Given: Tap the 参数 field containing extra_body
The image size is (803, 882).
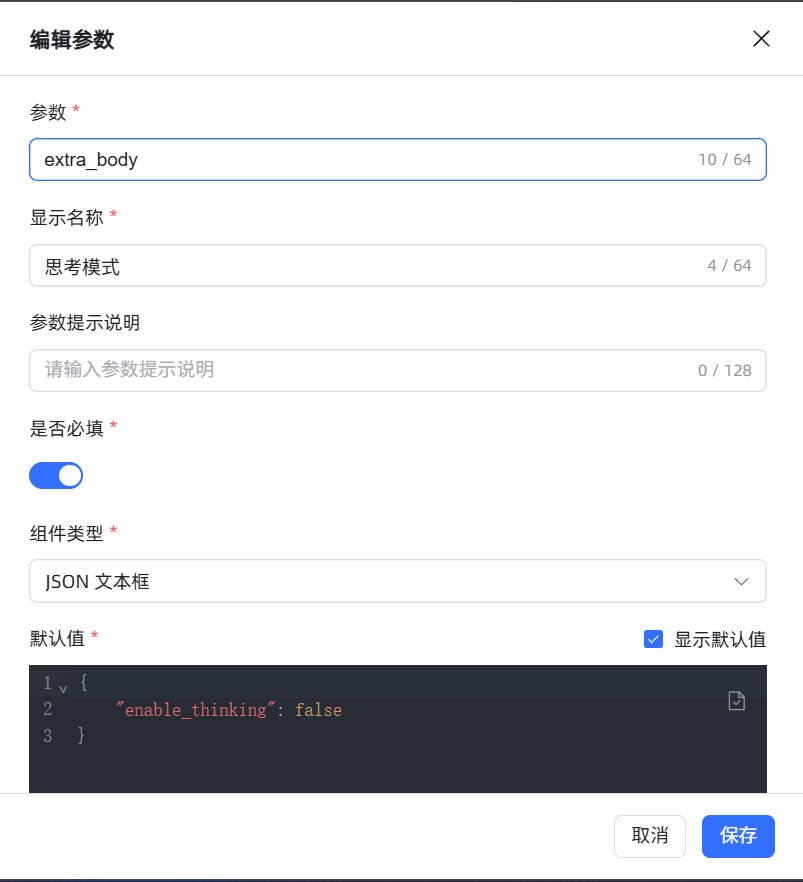Looking at the screenshot, I should coord(360,160).
